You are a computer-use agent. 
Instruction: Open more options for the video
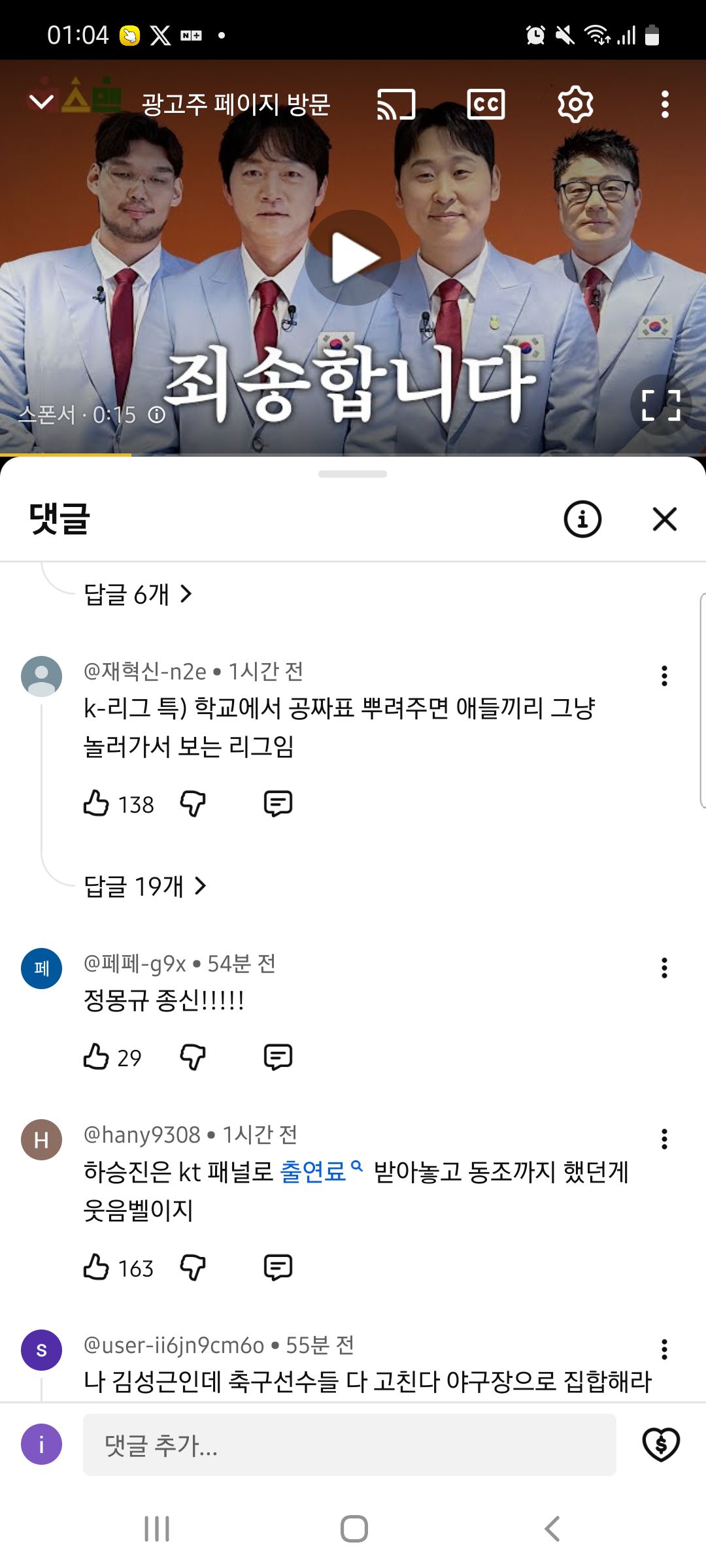[665, 103]
